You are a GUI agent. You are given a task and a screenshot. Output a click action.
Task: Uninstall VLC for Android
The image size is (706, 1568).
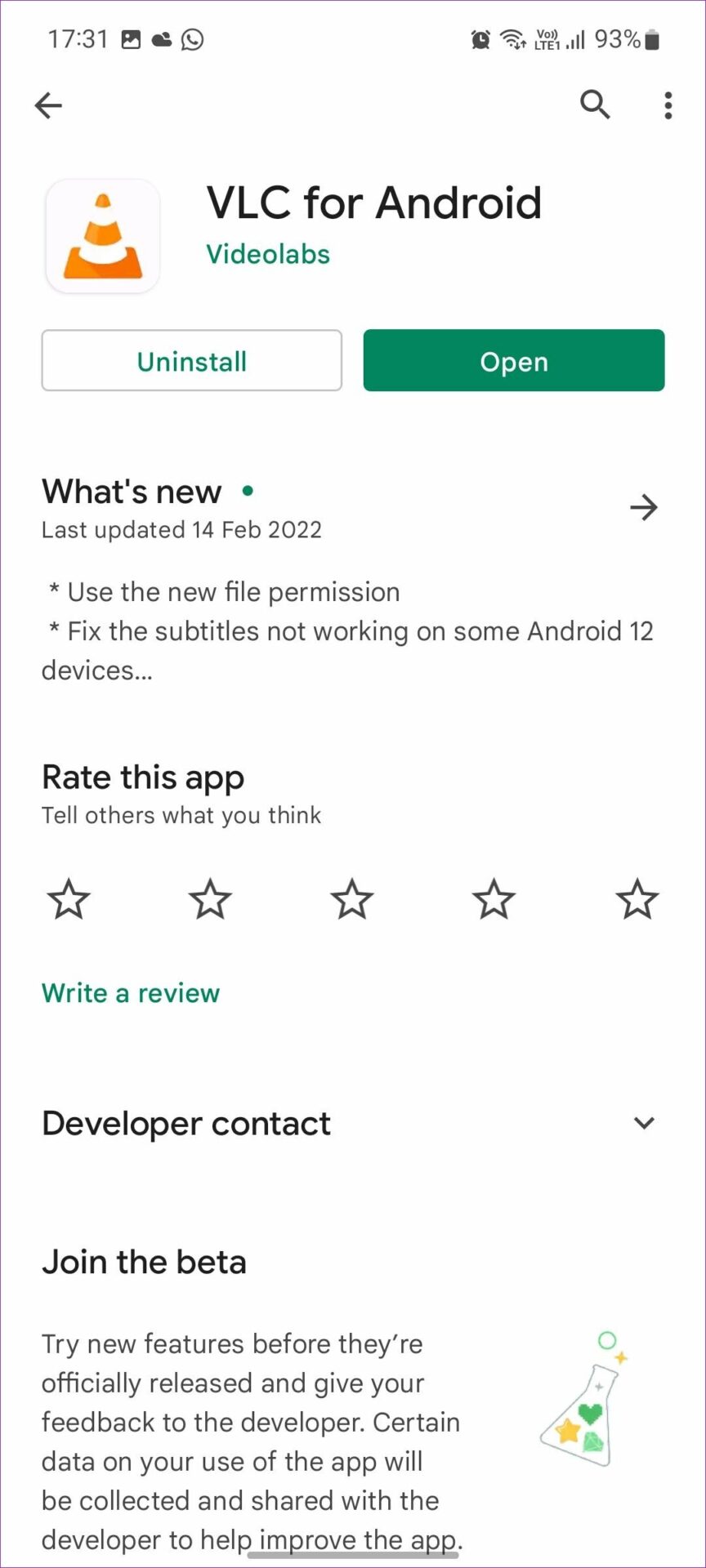coord(192,361)
